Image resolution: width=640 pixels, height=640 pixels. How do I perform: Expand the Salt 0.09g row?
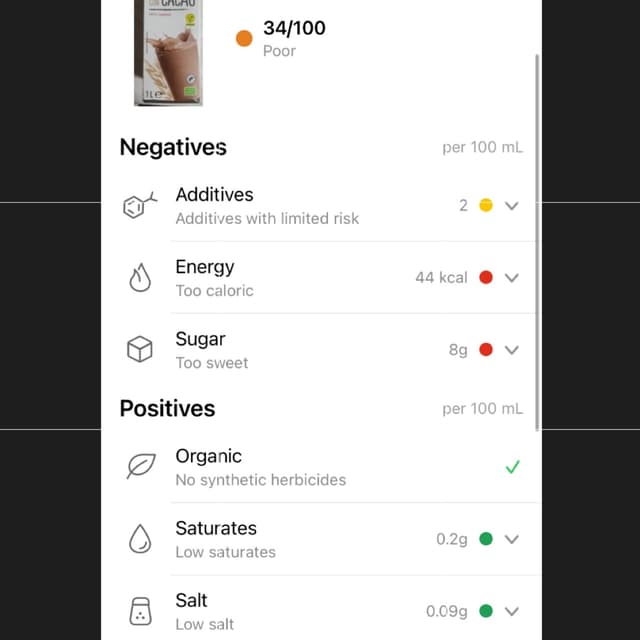pyautogui.click(x=512, y=611)
